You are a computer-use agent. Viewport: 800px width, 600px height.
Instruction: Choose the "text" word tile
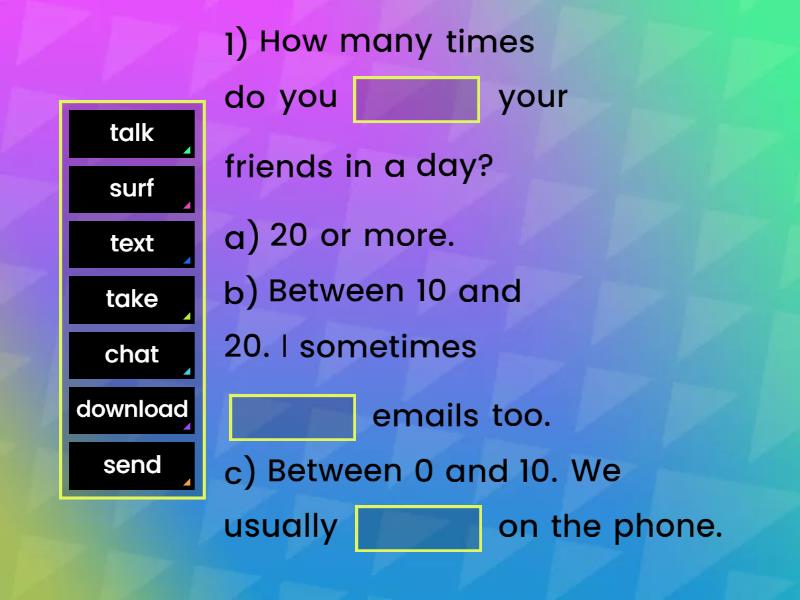tap(132, 244)
